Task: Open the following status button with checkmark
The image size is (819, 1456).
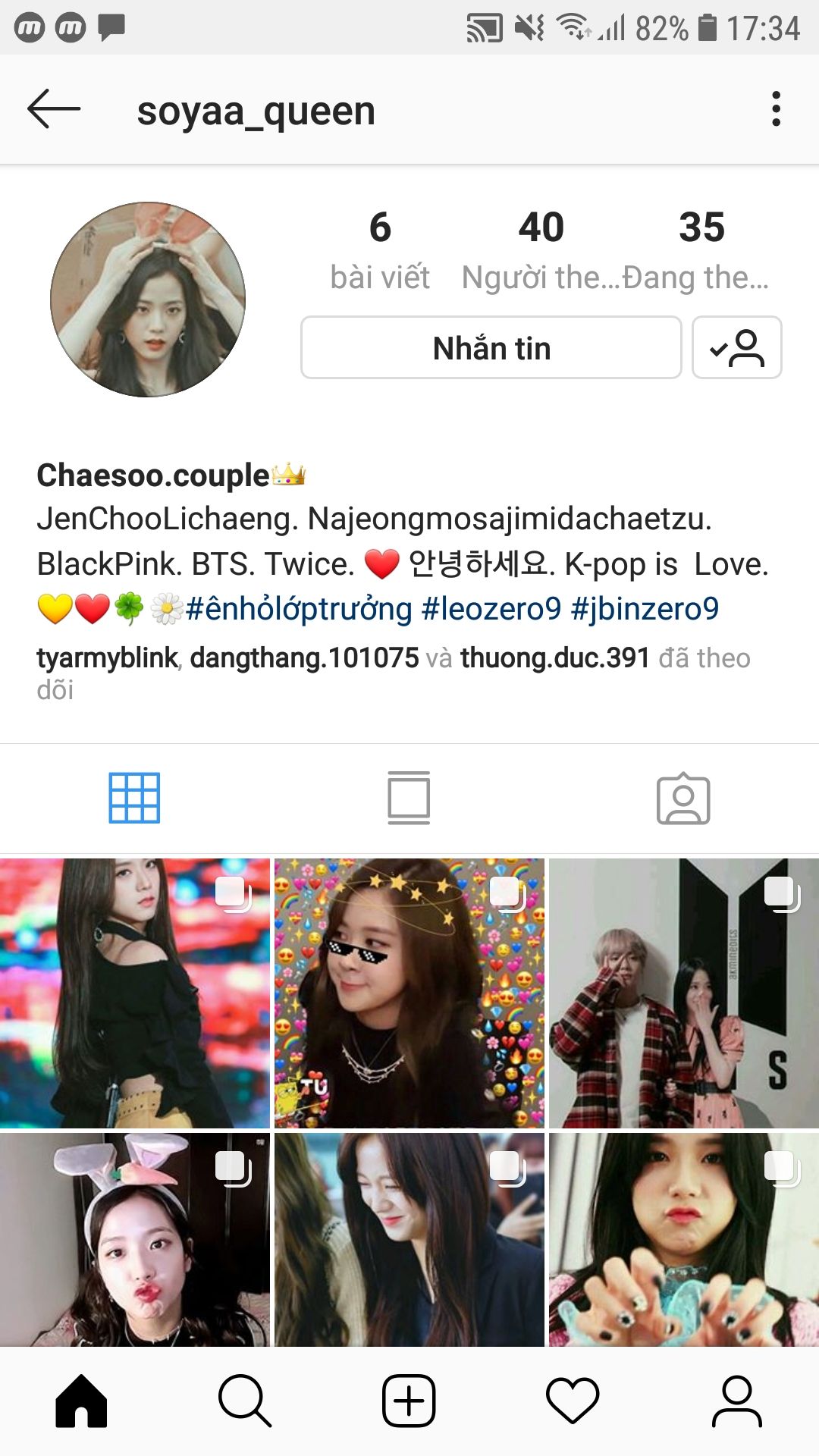Action: (x=736, y=347)
